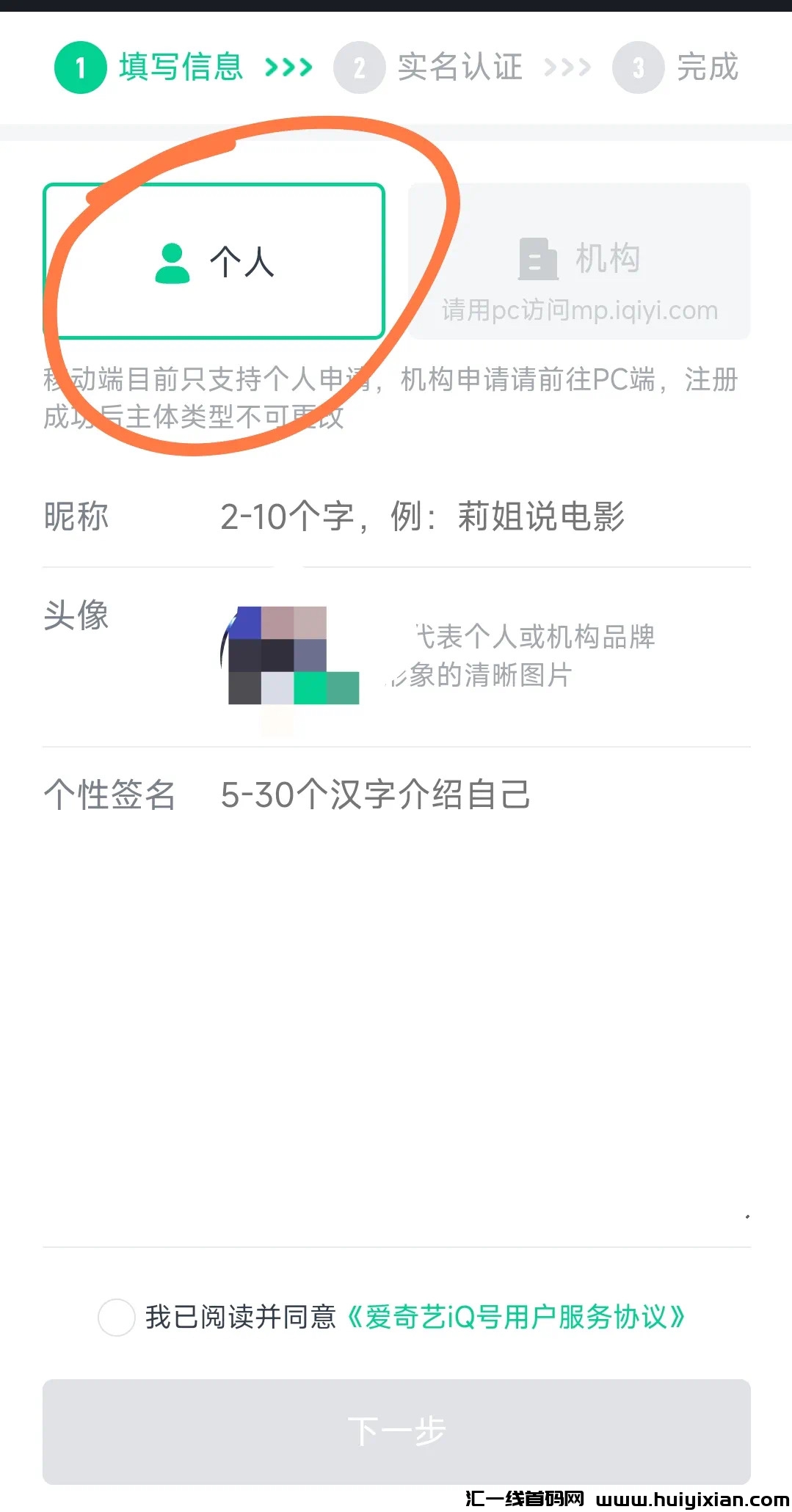
Task: Switch to the 实名认证 step tab
Action: (458, 67)
